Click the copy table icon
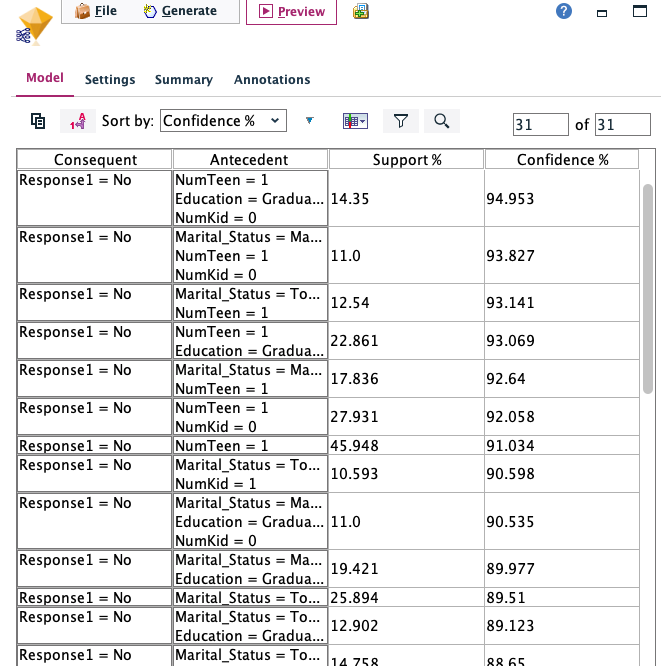666x666 pixels. point(38,121)
